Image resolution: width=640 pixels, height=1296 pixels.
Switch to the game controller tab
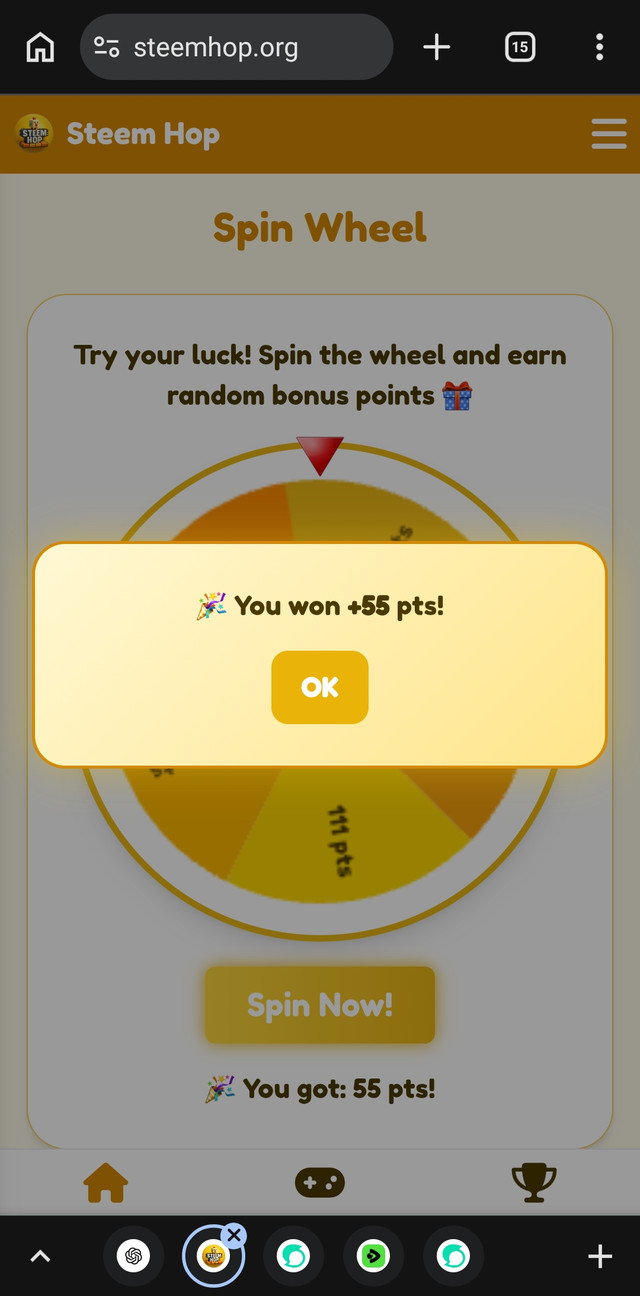[320, 1183]
